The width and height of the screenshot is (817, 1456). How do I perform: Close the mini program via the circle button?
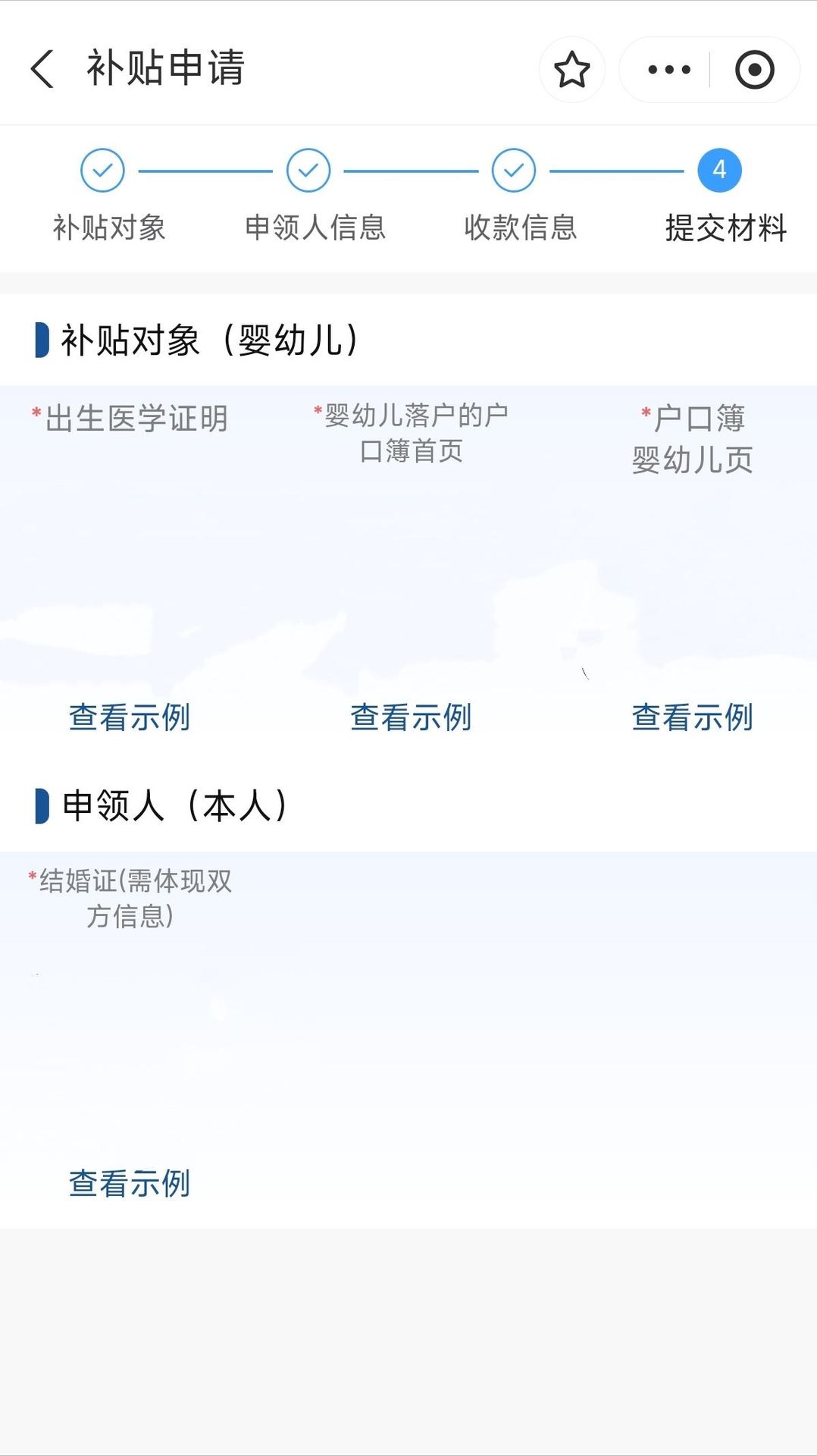coord(754,70)
